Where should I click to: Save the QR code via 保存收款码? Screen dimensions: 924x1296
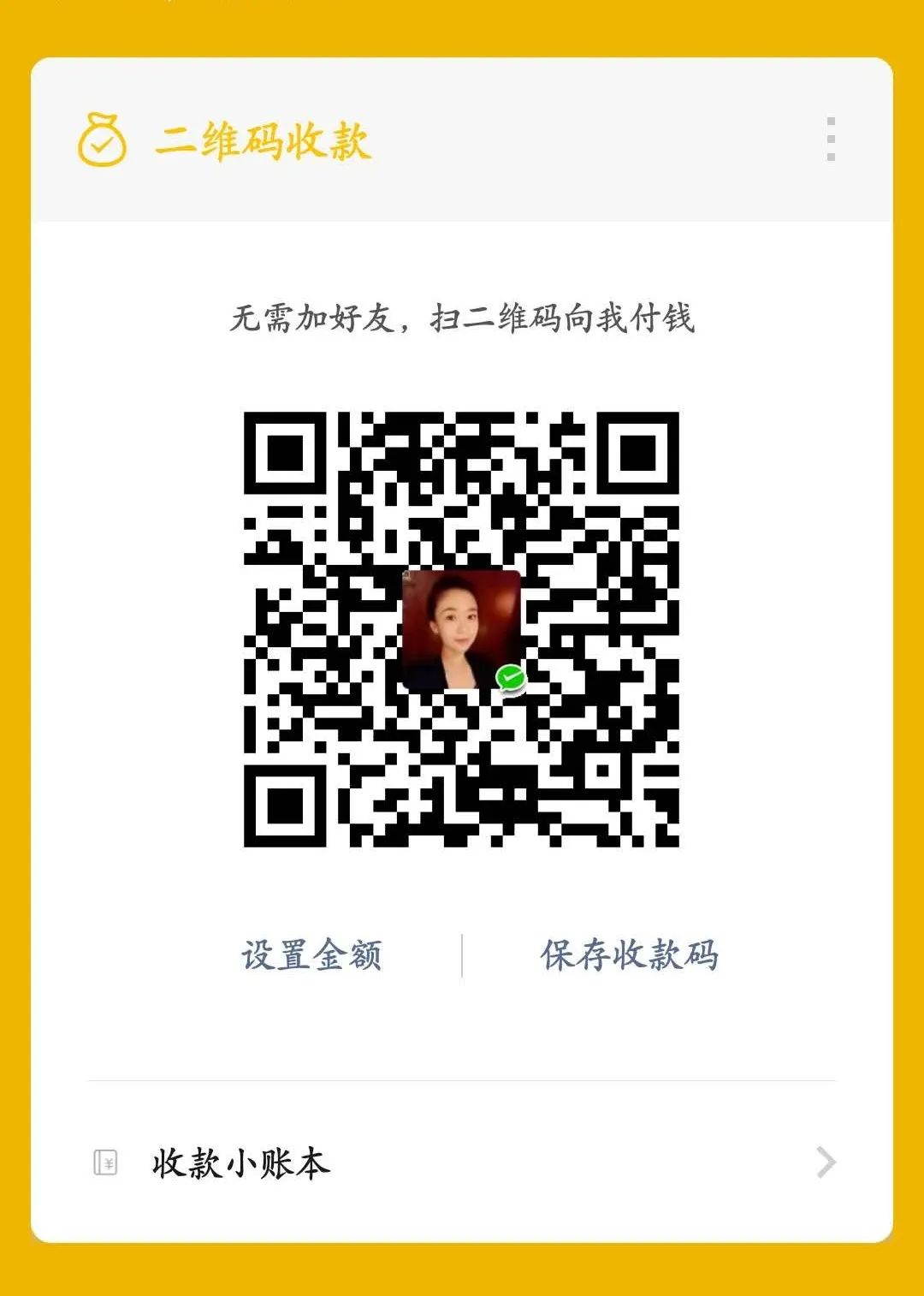pos(629,955)
